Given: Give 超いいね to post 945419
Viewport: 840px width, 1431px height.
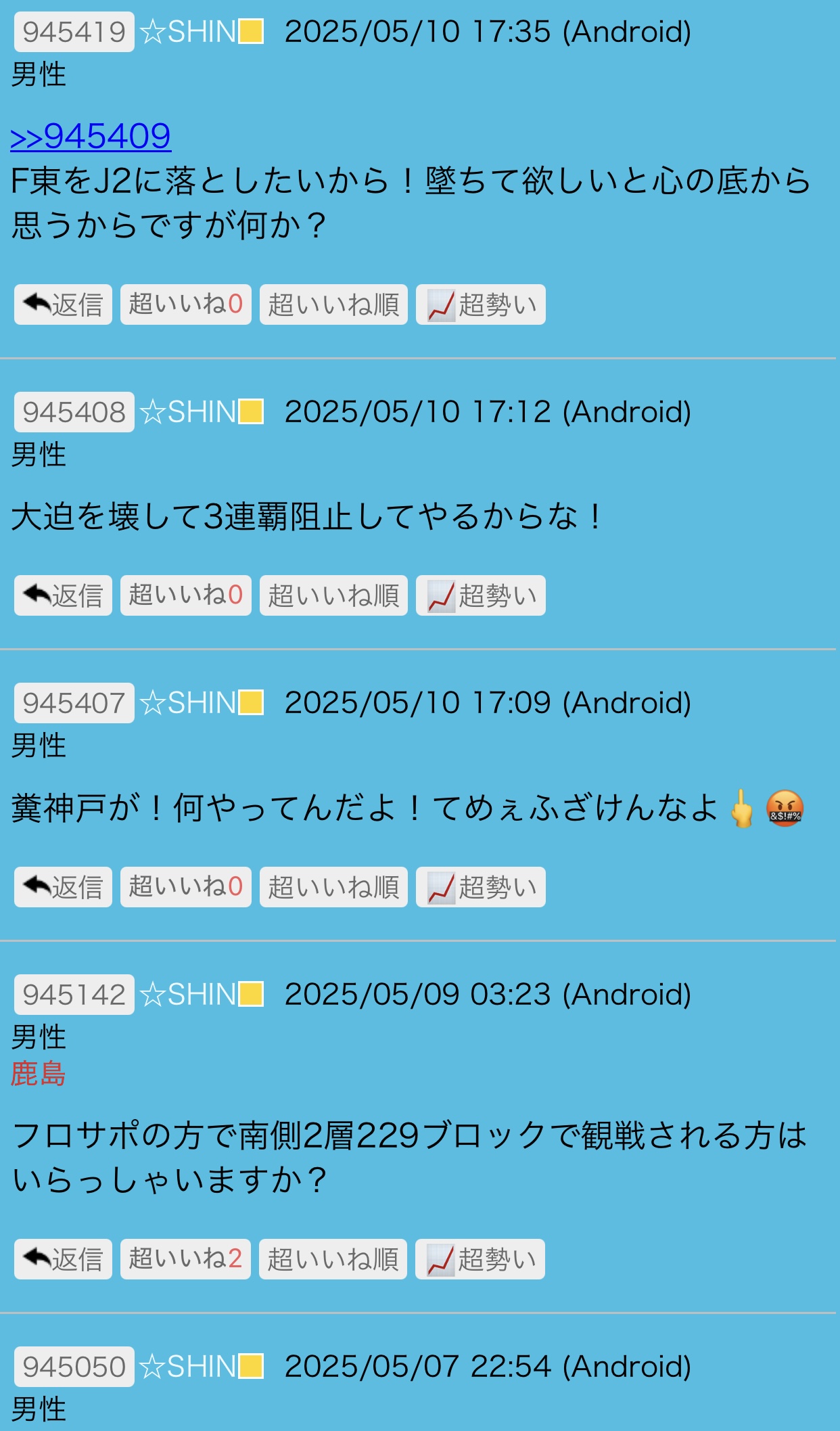Looking at the screenshot, I should 186,304.
